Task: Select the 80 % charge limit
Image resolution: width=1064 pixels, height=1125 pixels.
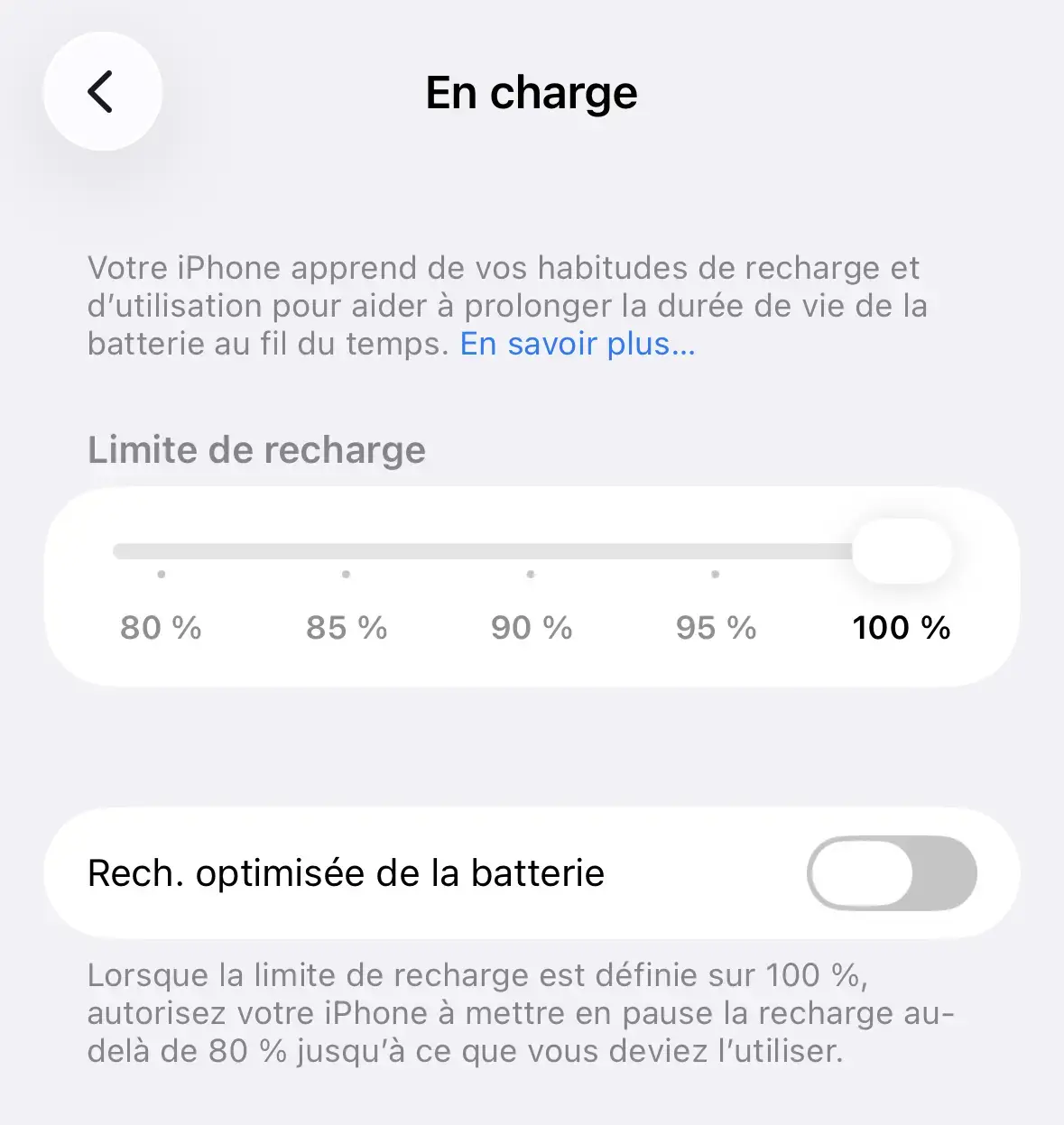Action: 161,628
